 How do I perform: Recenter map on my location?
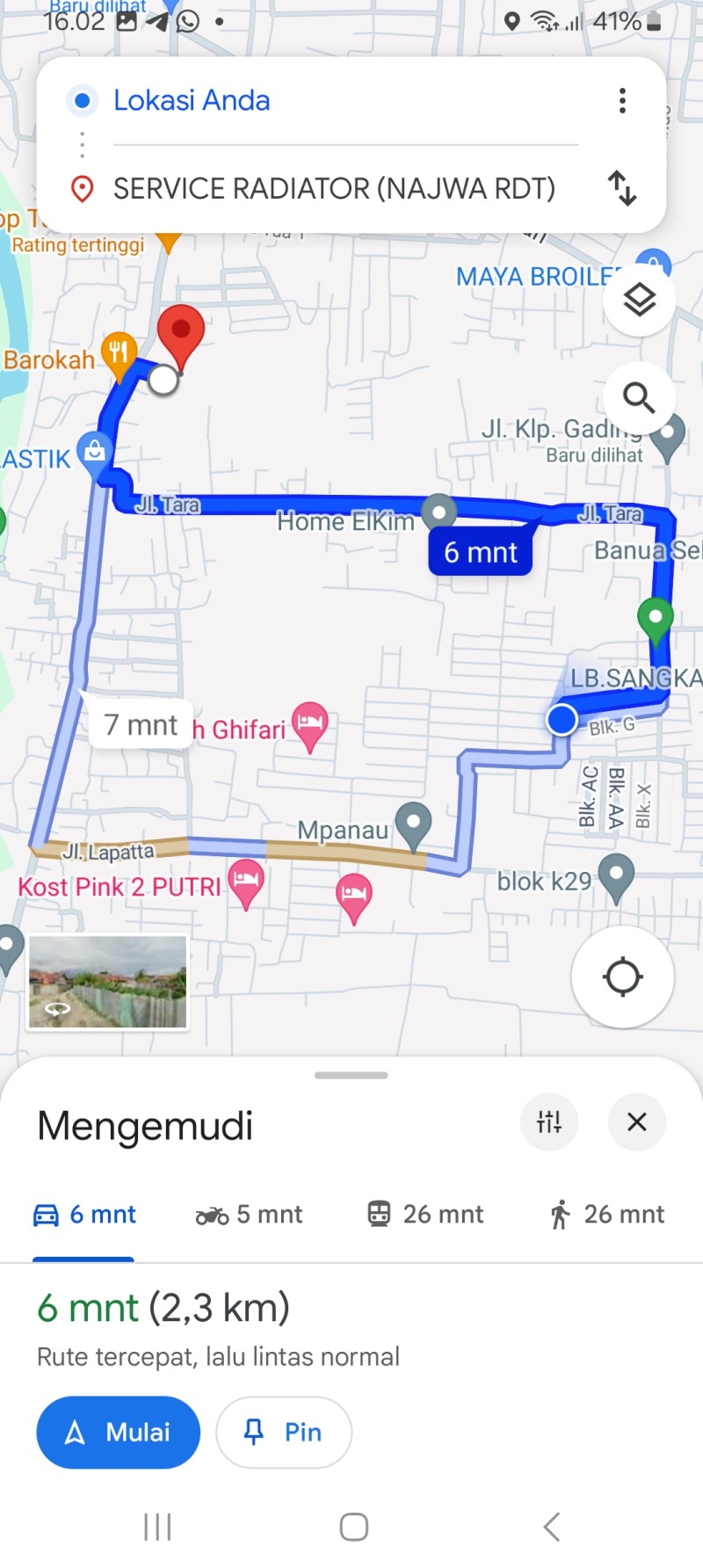(x=623, y=976)
